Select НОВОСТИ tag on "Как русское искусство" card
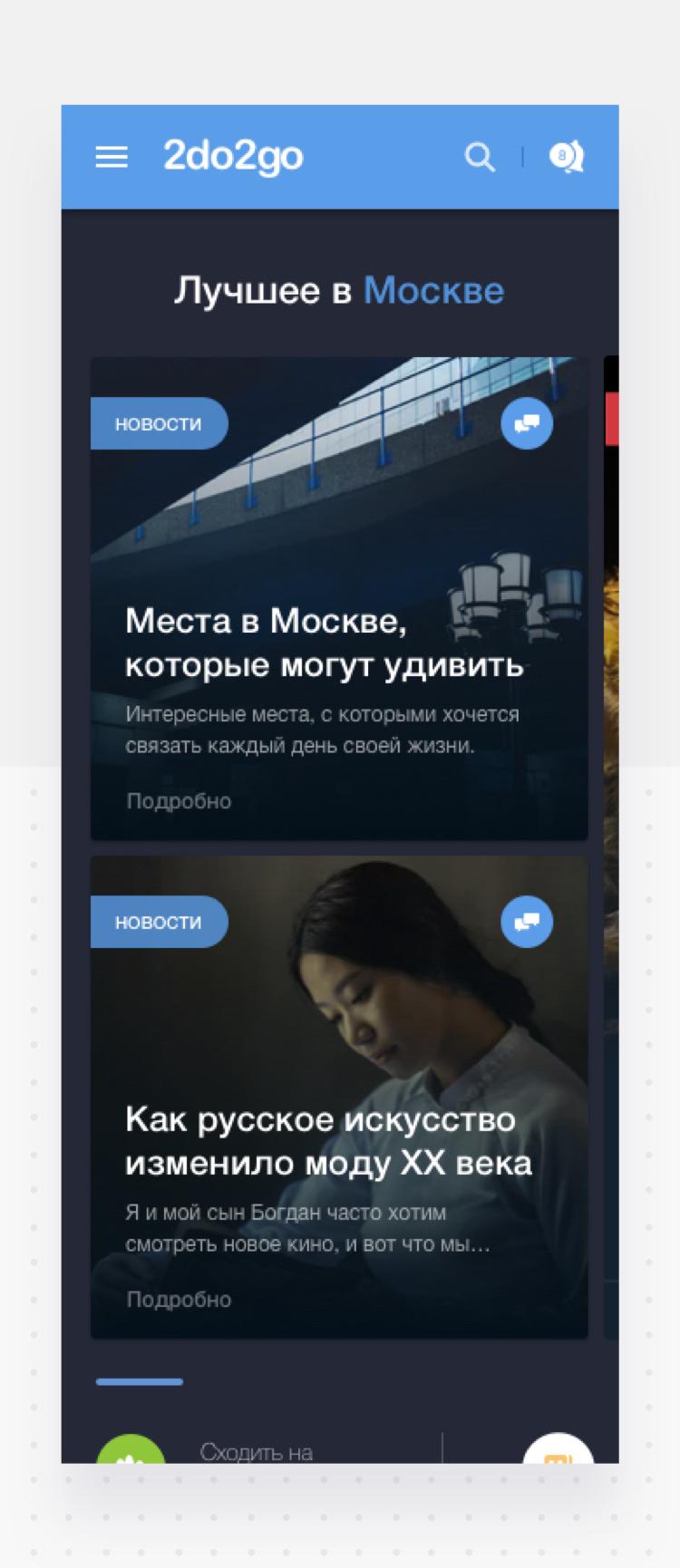Screen dimensions: 680x1568 pos(159,922)
